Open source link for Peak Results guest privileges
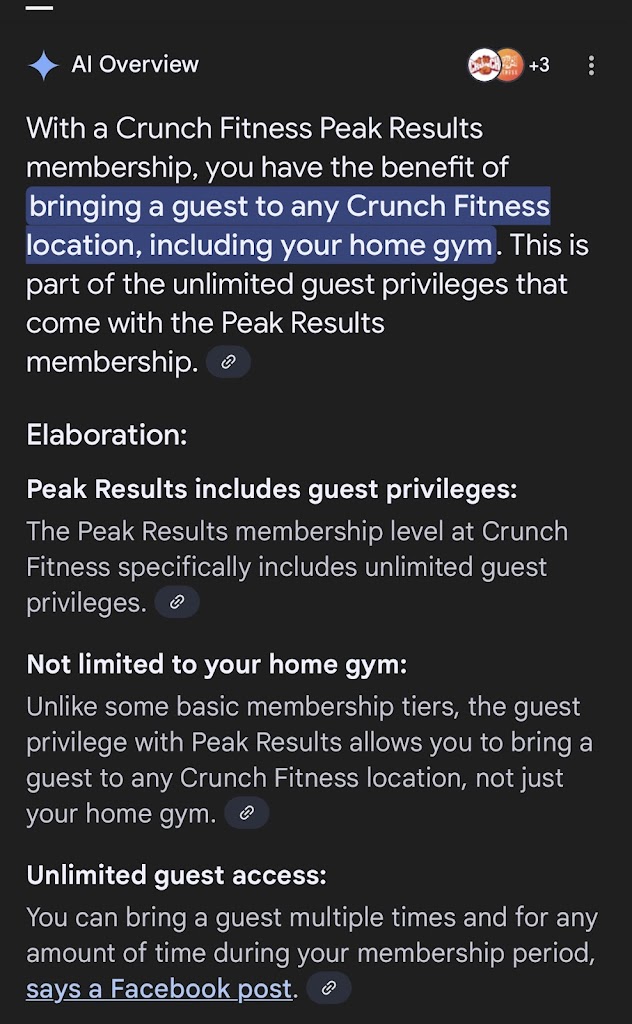The image size is (632, 1024). coord(177,602)
